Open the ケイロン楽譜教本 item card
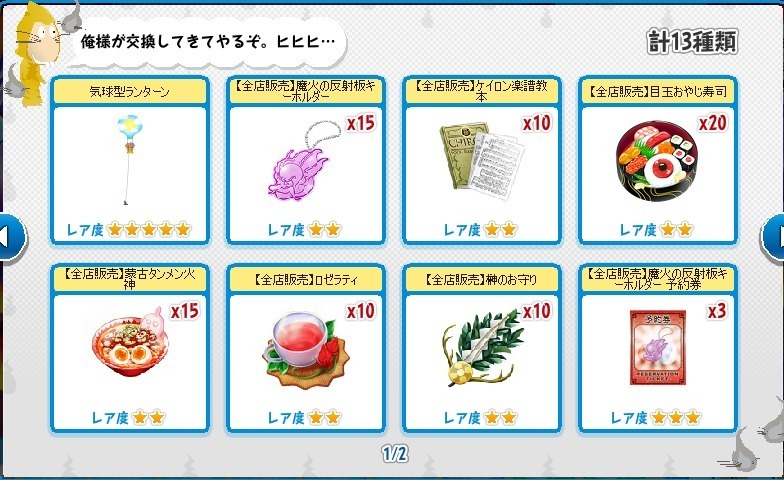 pos(482,160)
